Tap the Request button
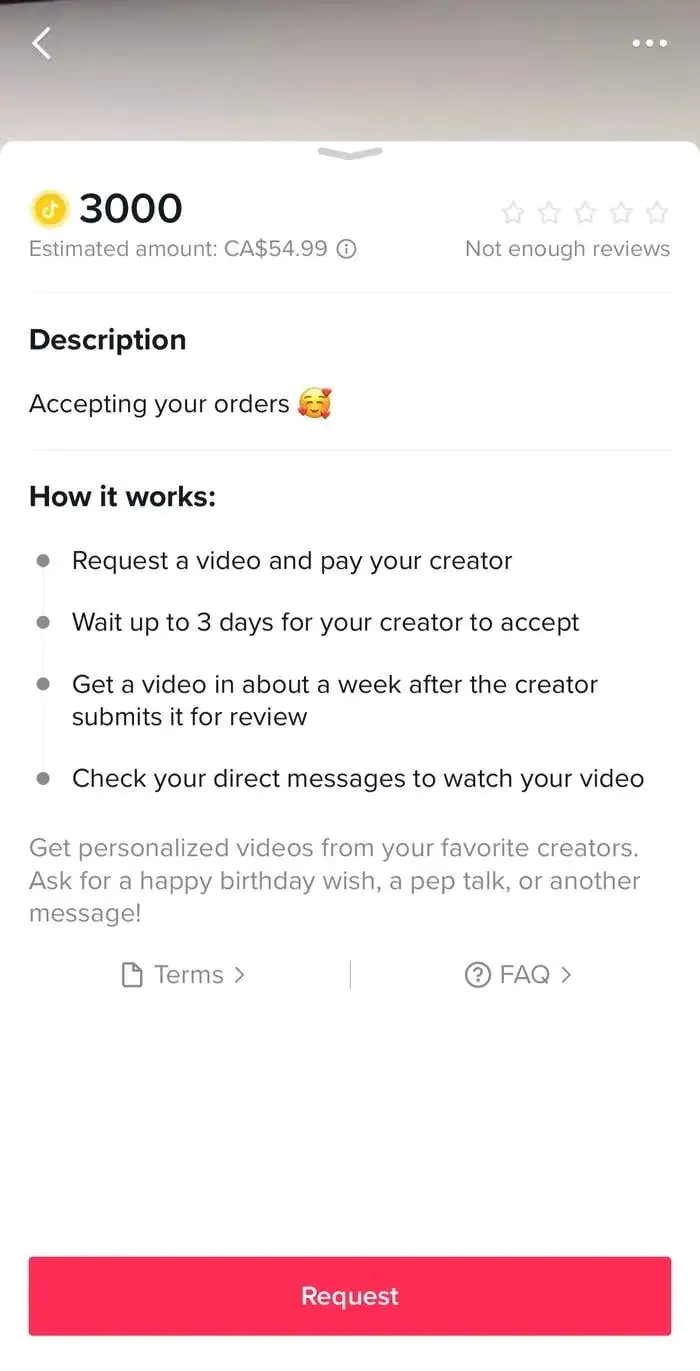Screen dimensions: 700x1371 coord(350,1296)
